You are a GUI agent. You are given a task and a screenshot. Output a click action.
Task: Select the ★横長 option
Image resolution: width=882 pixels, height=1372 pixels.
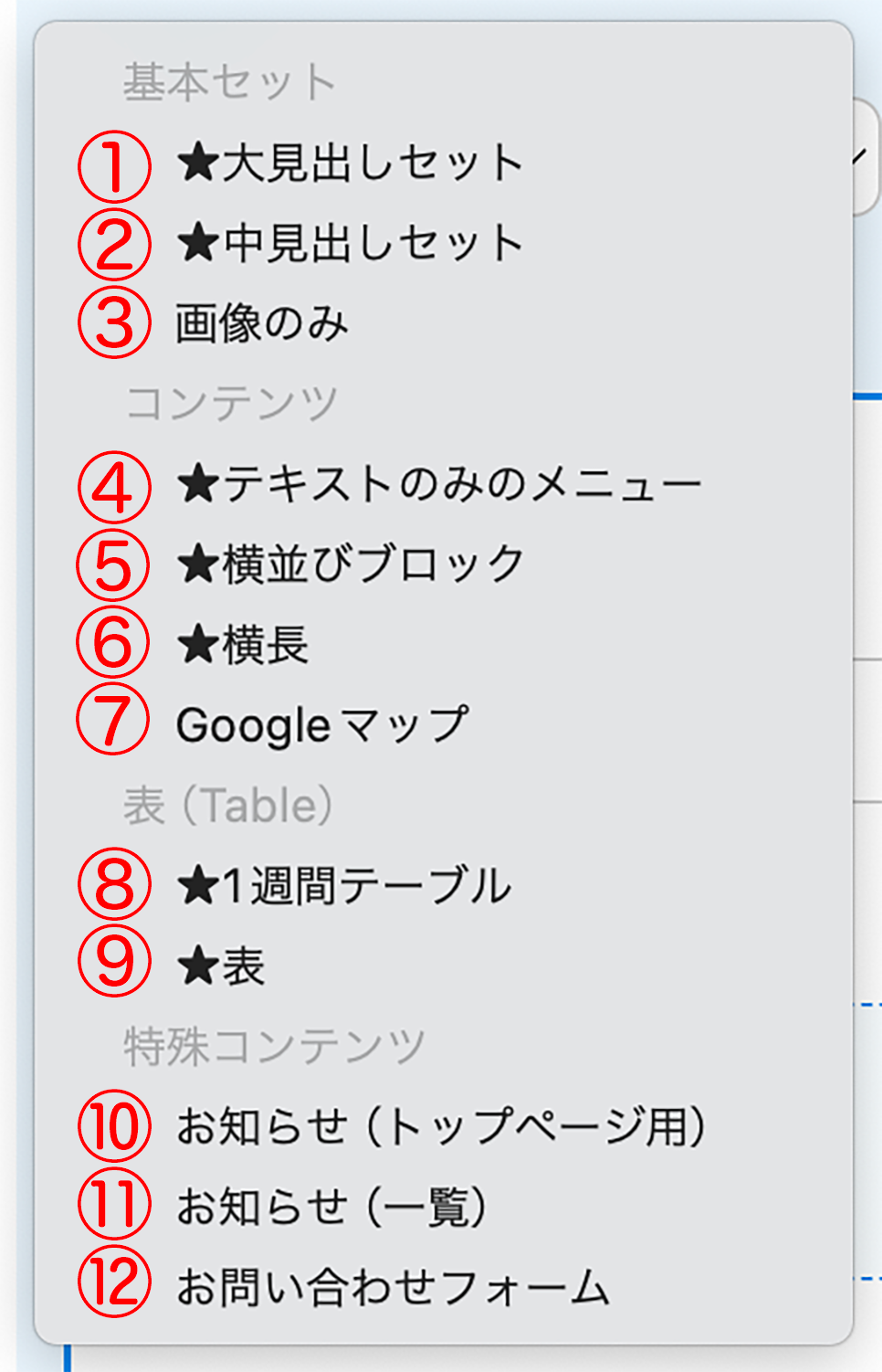pyautogui.click(x=243, y=645)
